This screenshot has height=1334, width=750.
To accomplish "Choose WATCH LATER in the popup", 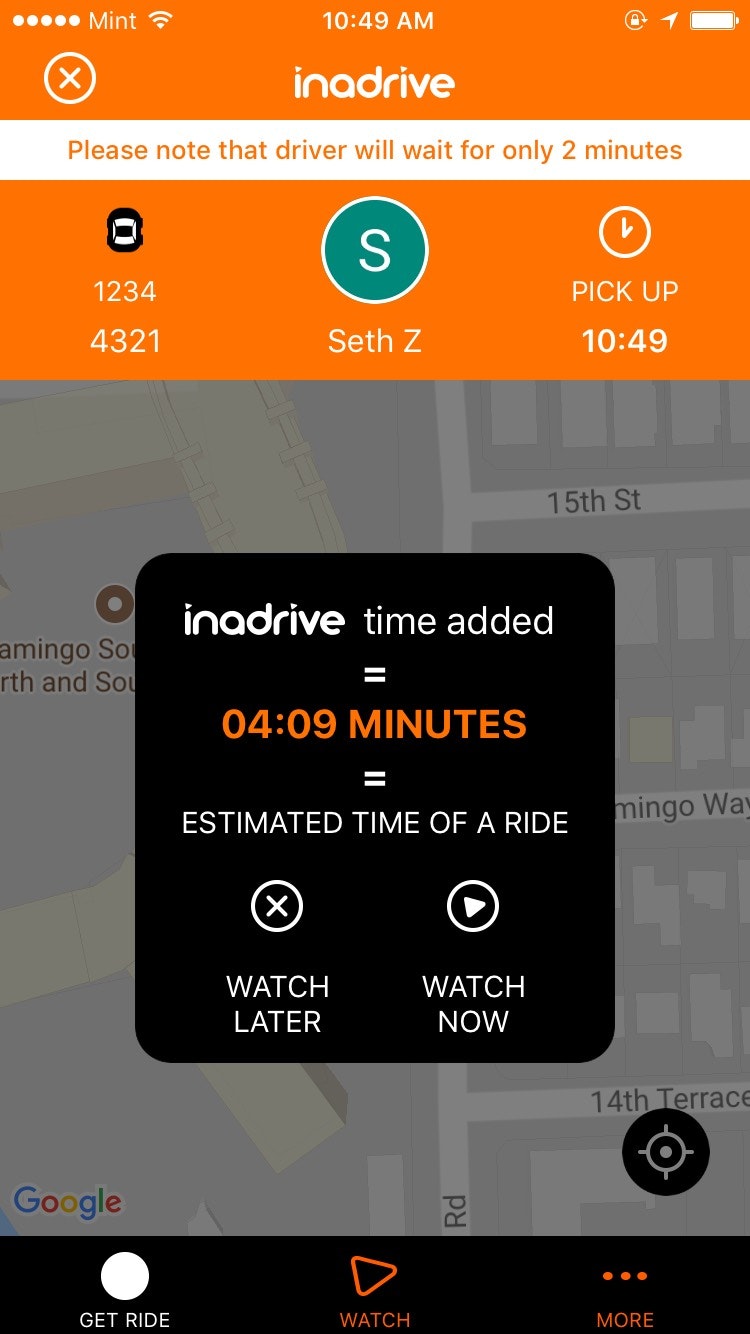I will tap(277, 1004).
